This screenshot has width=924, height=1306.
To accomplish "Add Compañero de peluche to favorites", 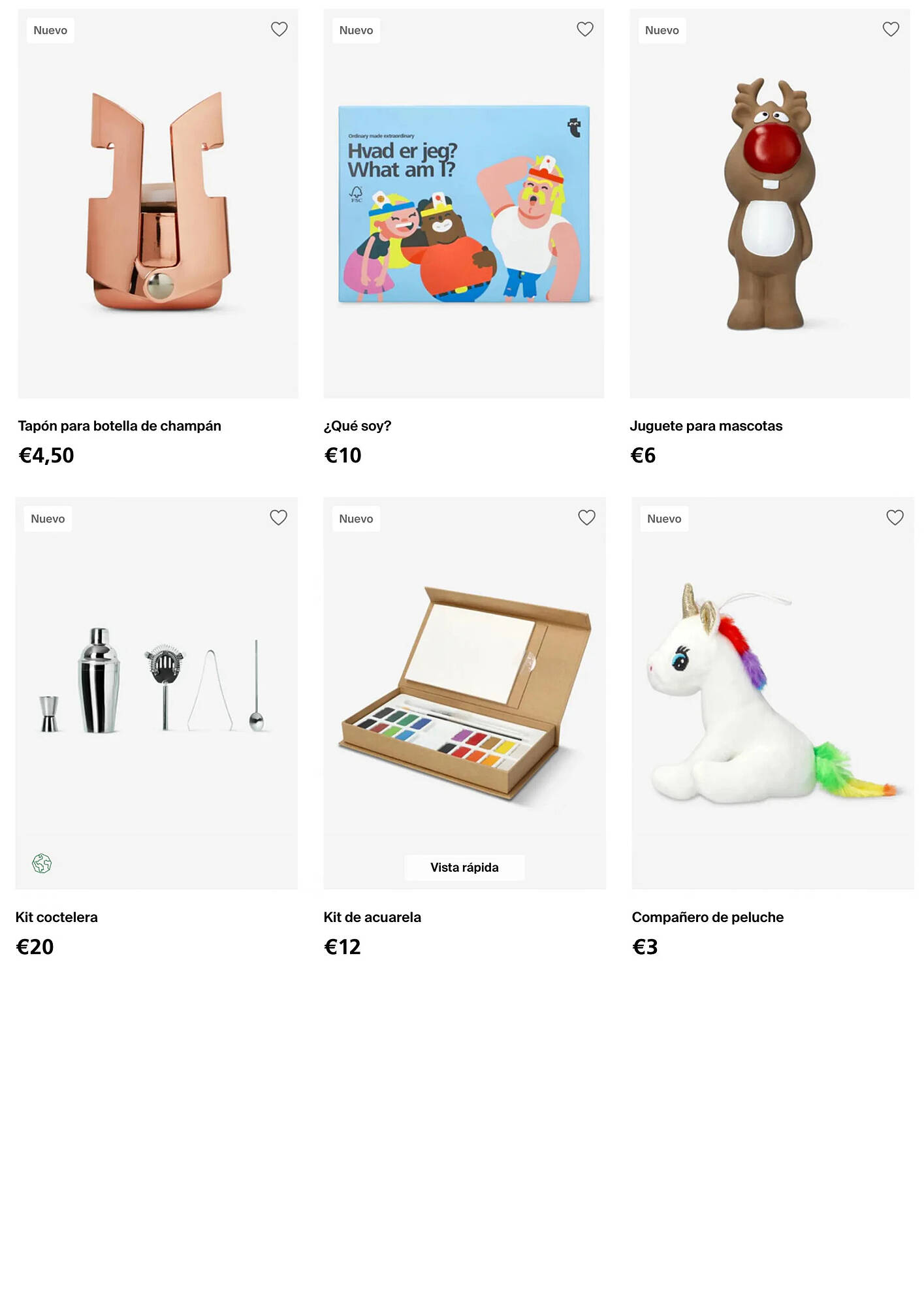I will (894, 518).
